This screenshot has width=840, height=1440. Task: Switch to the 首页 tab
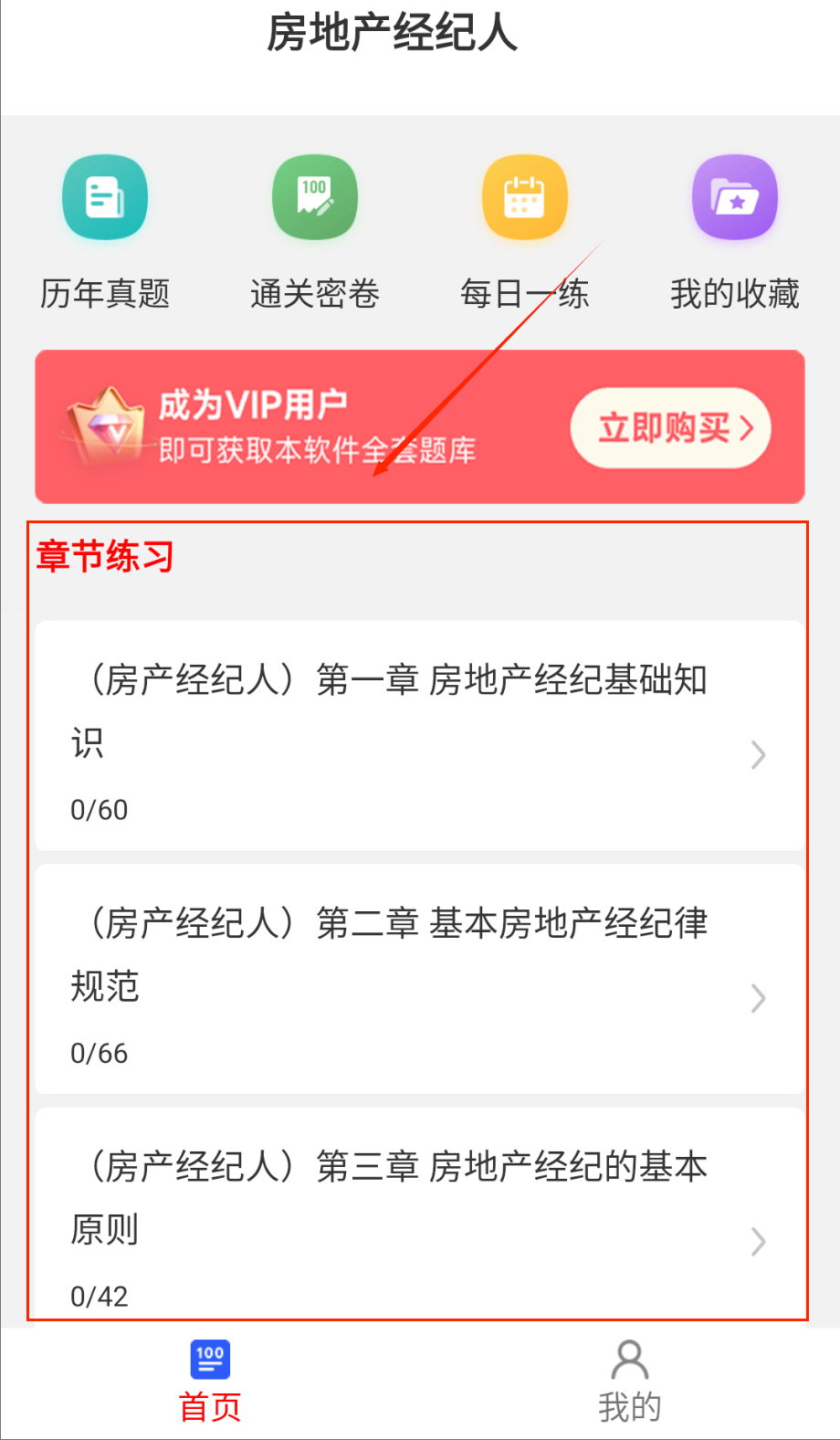(x=210, y=1381)
